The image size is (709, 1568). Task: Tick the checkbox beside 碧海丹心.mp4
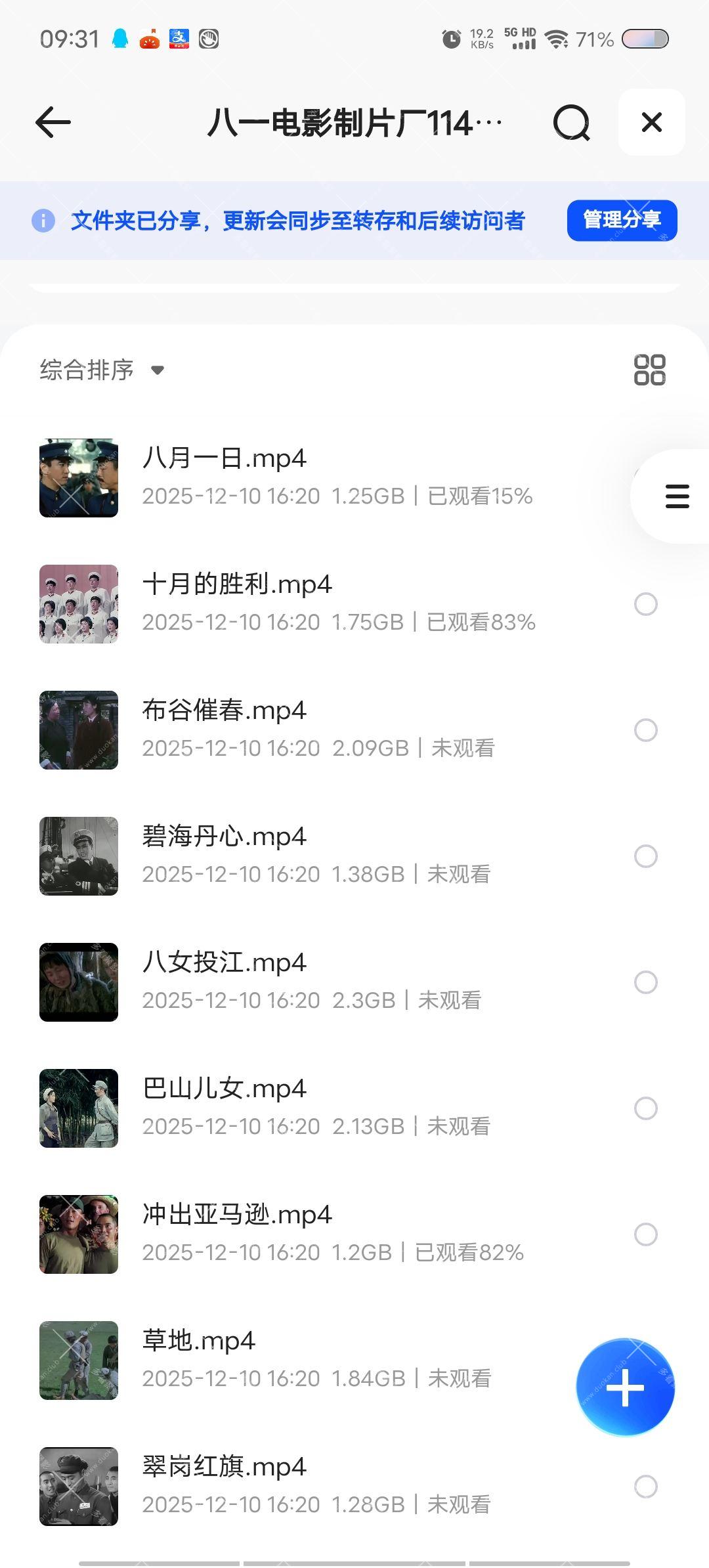(x=646, y=856)
